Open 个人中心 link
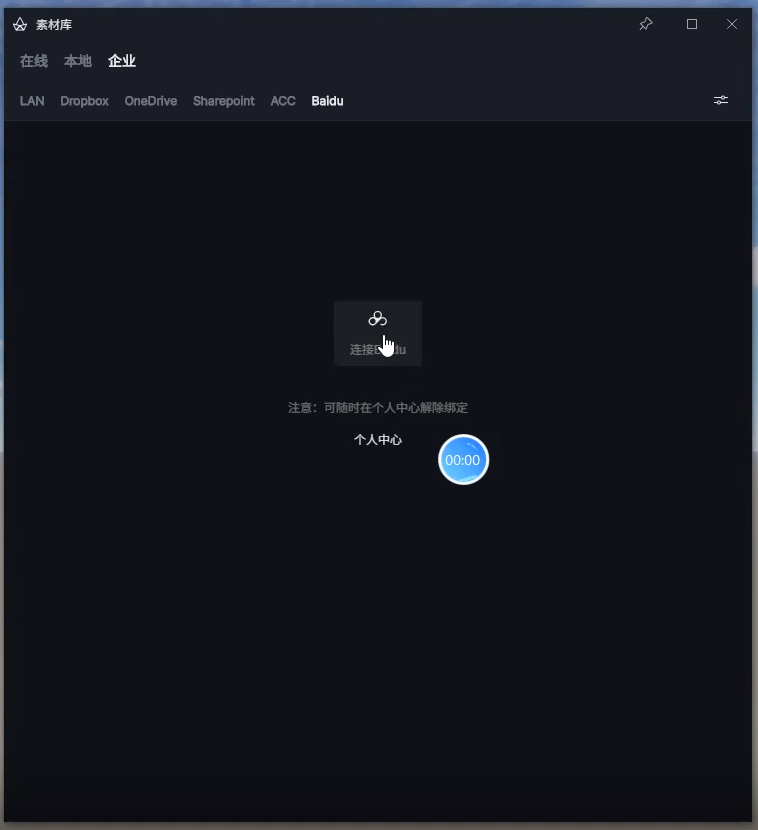Screen dimensions: 758x830 coord(378,439)
